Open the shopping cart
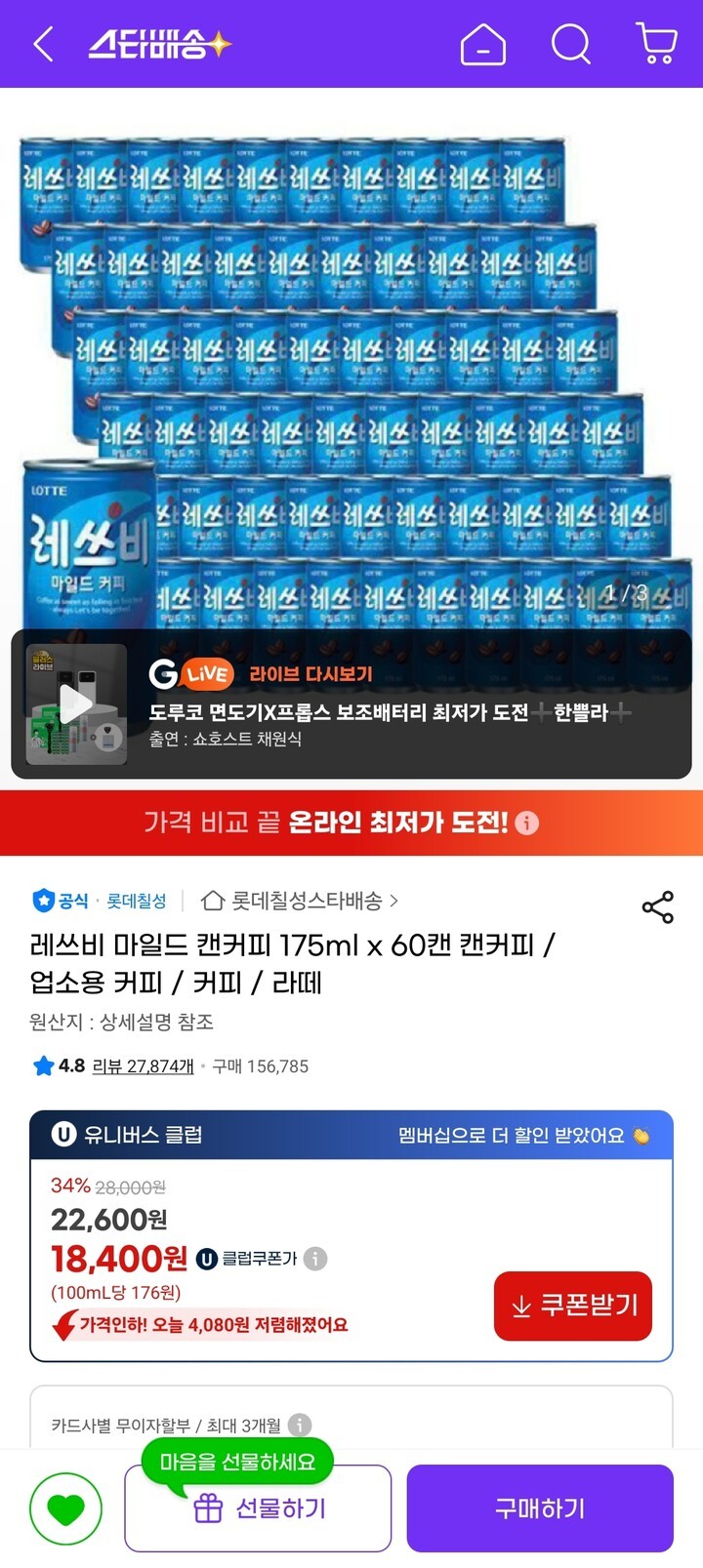 (656, 44)
